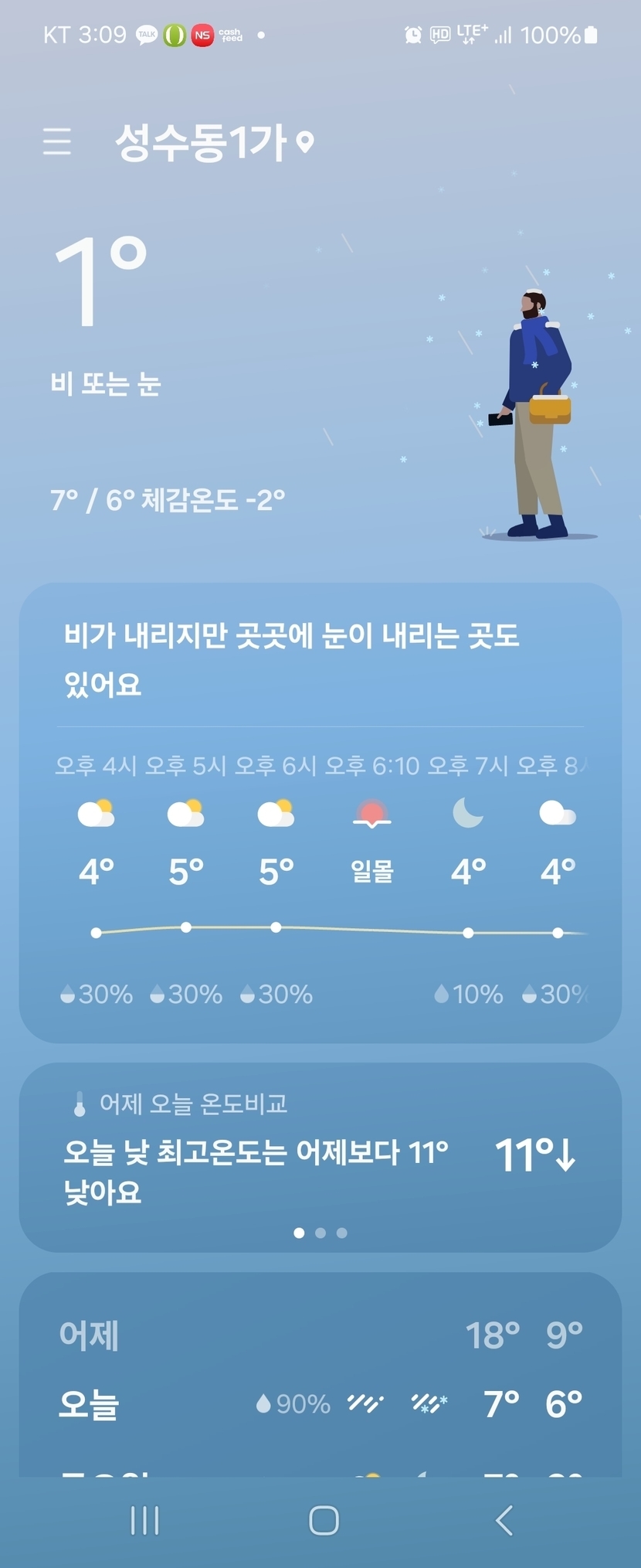Tap the current temperature 1° display

tap(100, 281)
